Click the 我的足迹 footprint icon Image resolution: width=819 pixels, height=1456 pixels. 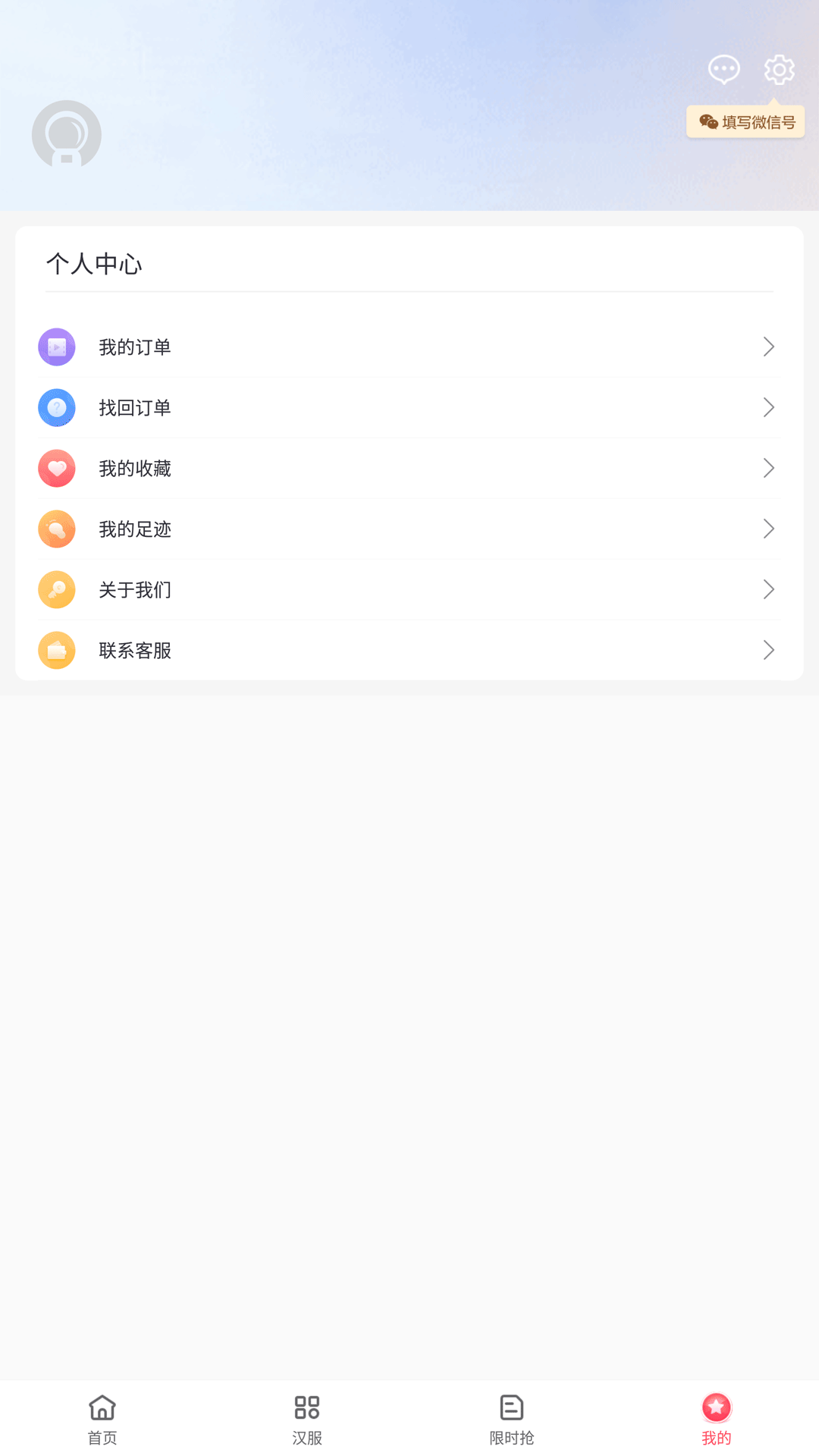click(57, 529)
